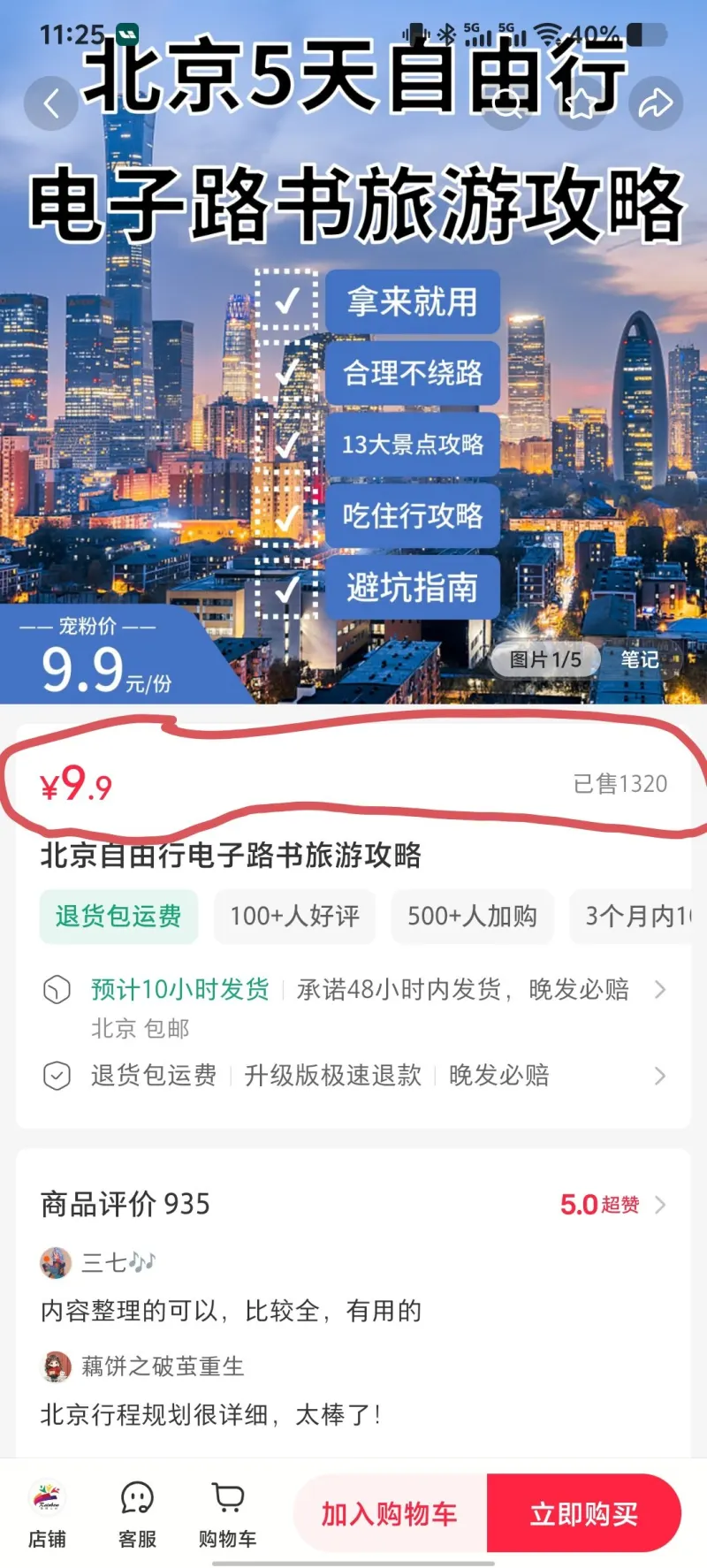Image resolution: width=707 pixels, height=1568 pixels.
Task: Tap the share arrow icon at top right
Action: [x=654, y=103]
